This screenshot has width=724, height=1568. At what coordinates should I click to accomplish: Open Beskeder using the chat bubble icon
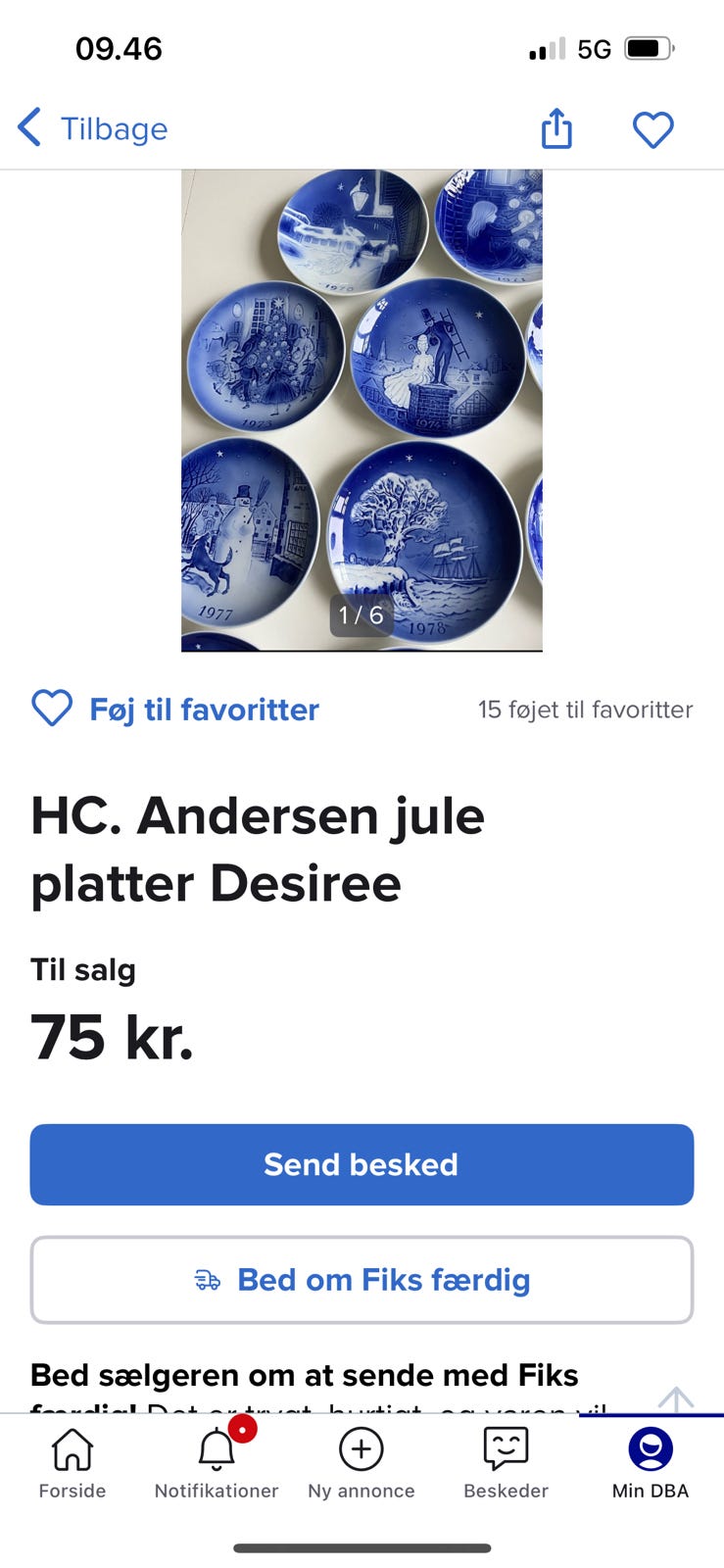[x=506, y=1448]
